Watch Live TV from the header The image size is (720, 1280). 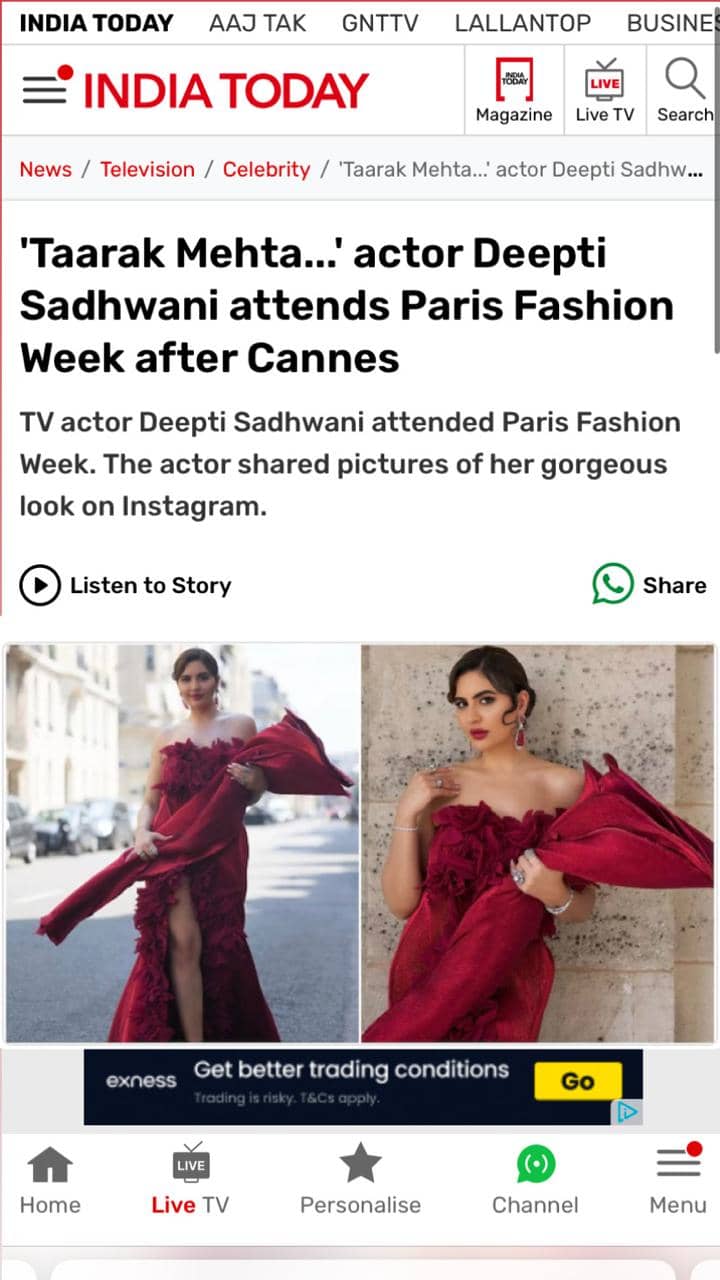tap(605, 90)
